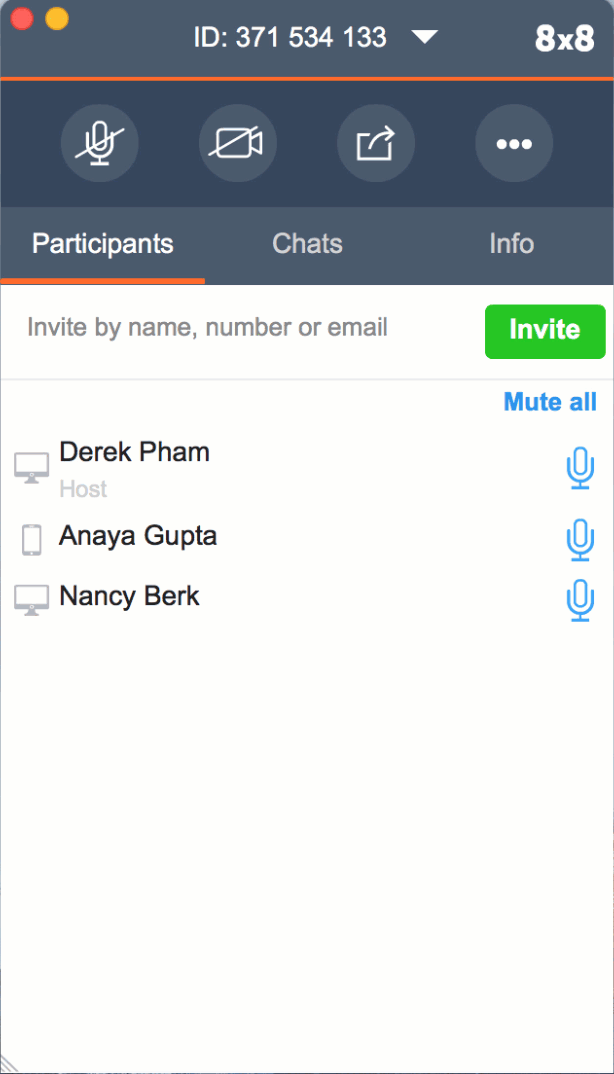The height and width of the screenshot is (1074, 614).
Task: Toggle the camera video button
Action: point(238,143)
